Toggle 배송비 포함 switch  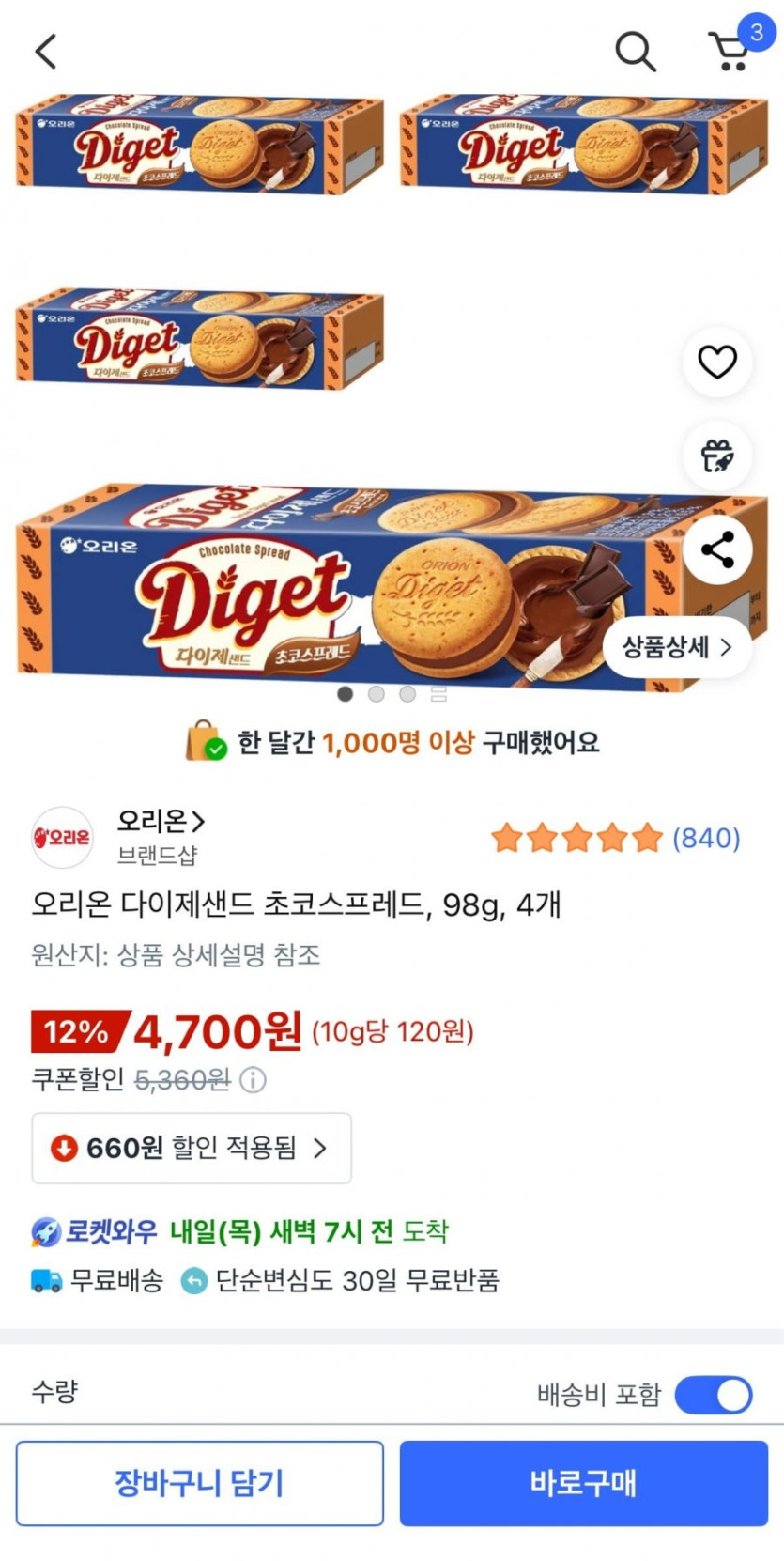714,1395
